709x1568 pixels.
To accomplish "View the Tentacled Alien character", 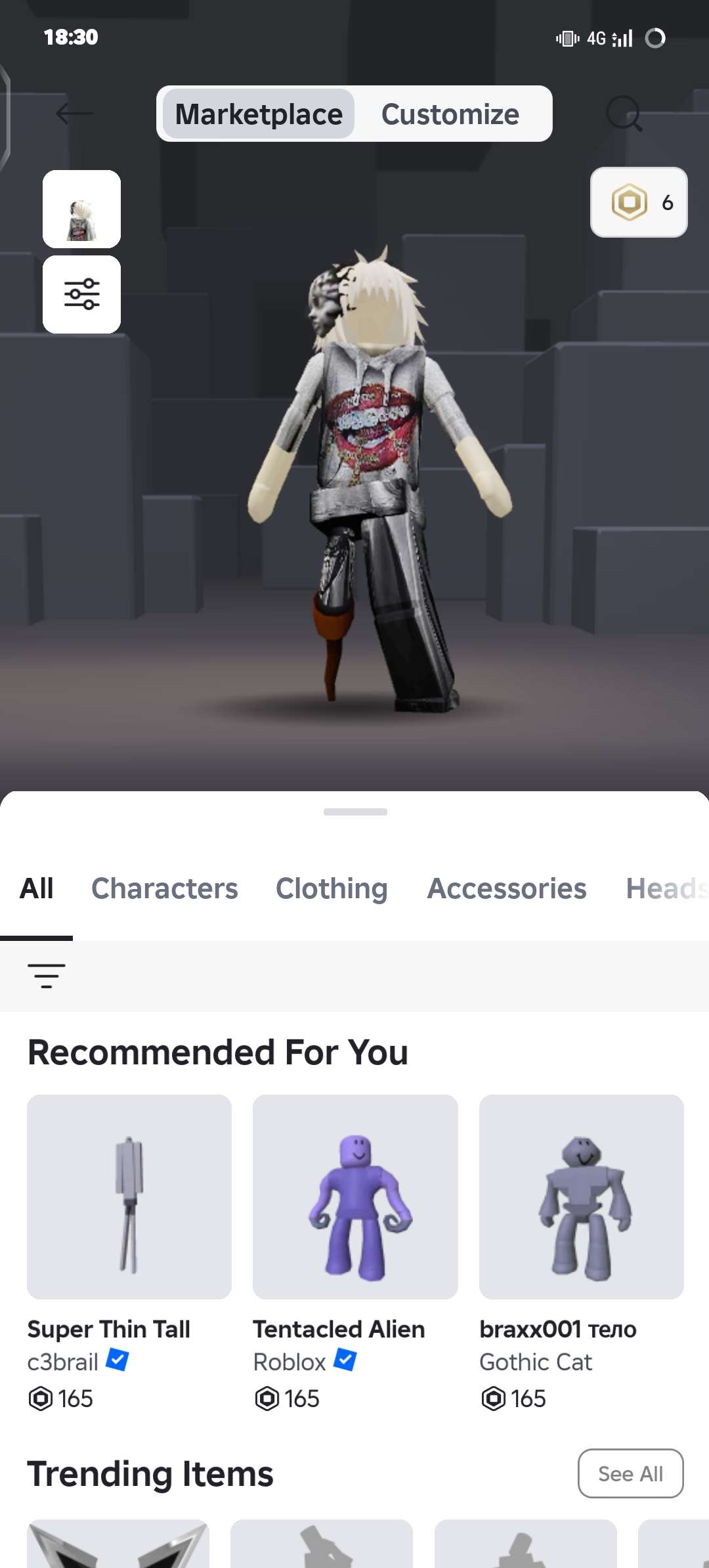I will point(355,1196).
